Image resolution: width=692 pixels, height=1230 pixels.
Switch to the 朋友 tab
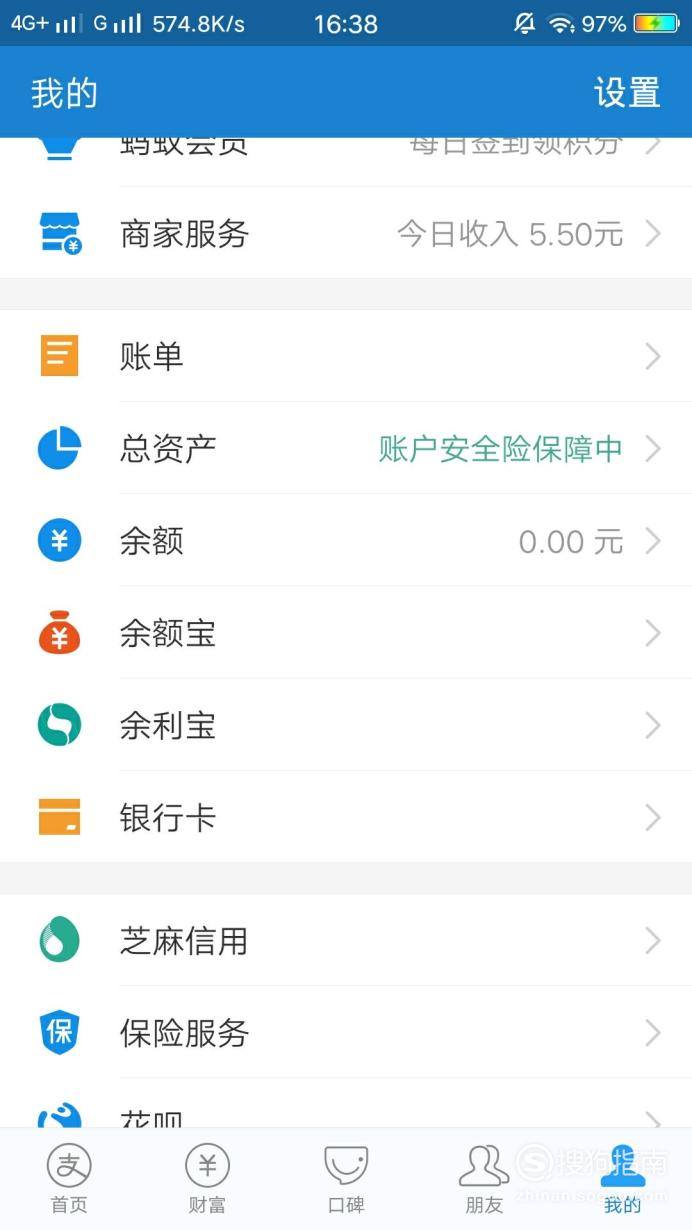[484, 1180]
